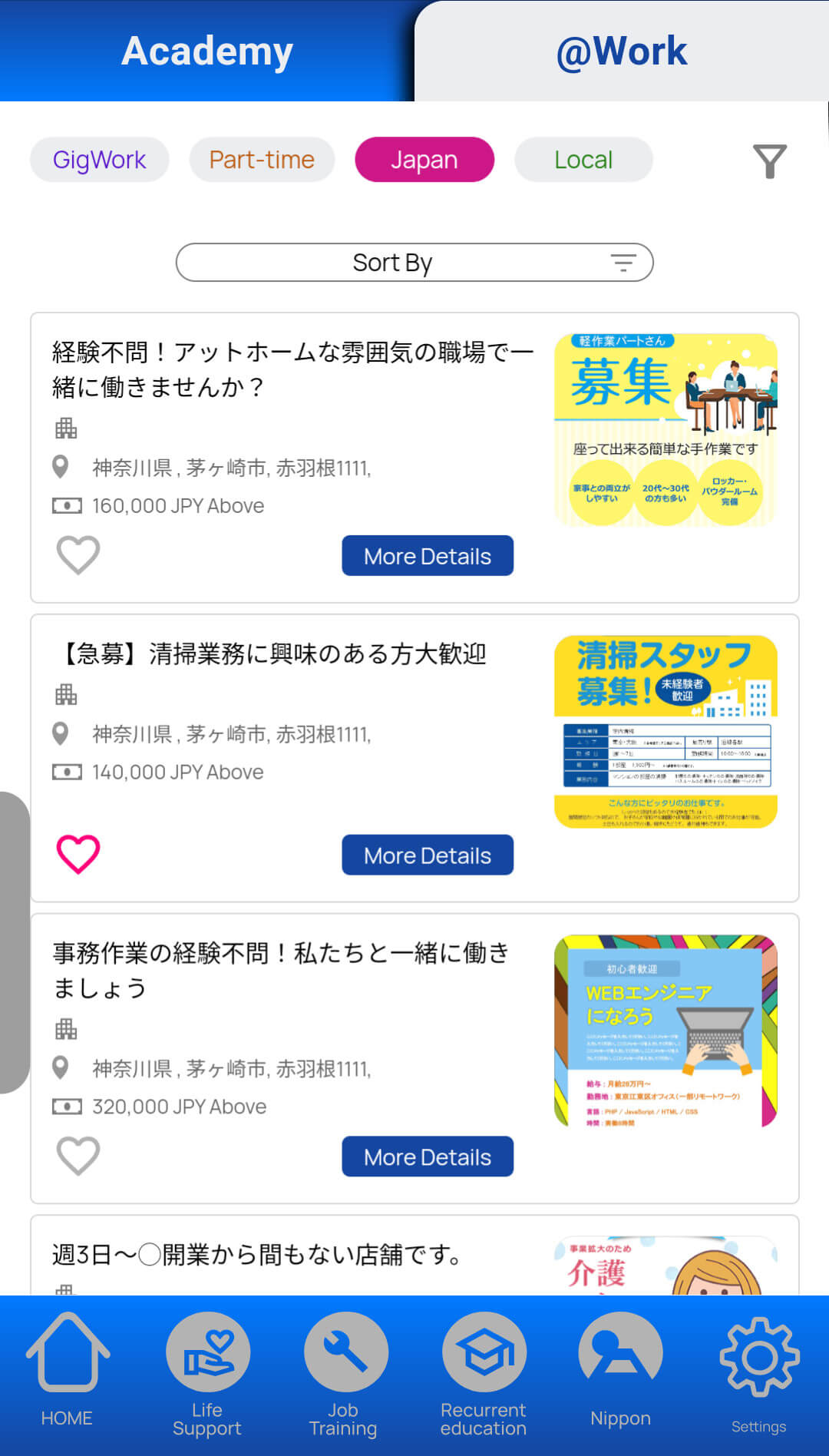Open Job Training section

click(x=344, y=1375)
